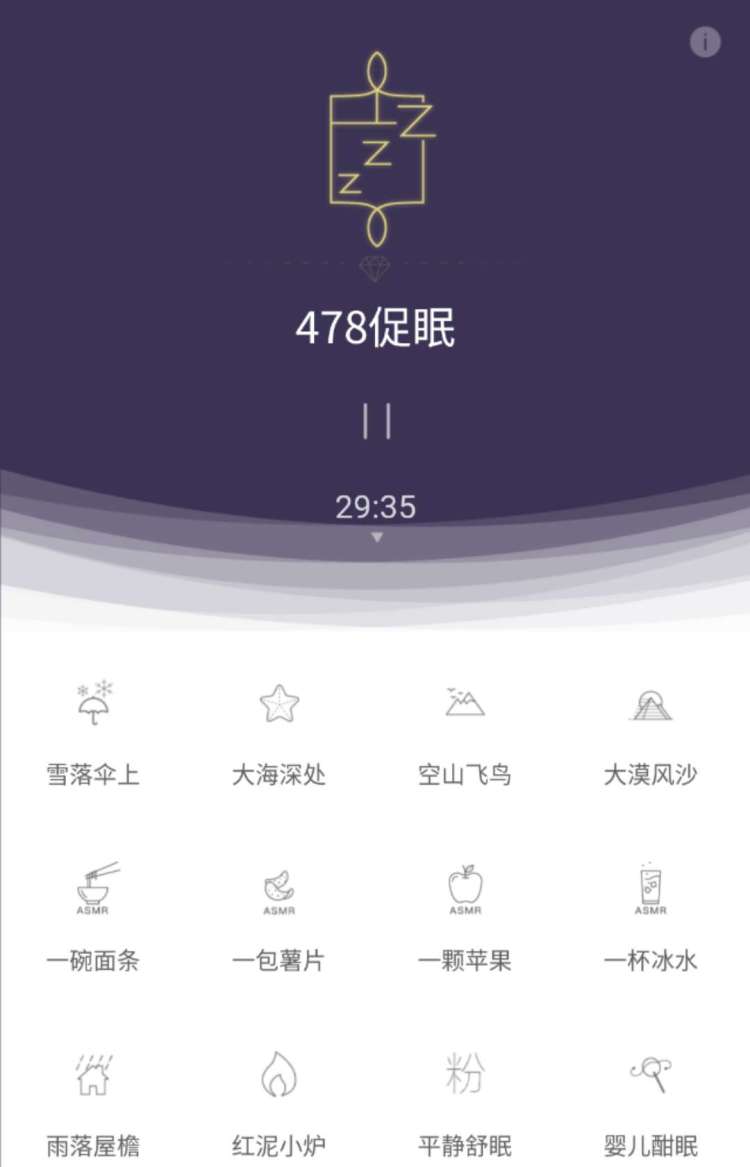Open the 29:35 timer dropdown
This screenshot has height=1167, width=750.
click(376, 515)
